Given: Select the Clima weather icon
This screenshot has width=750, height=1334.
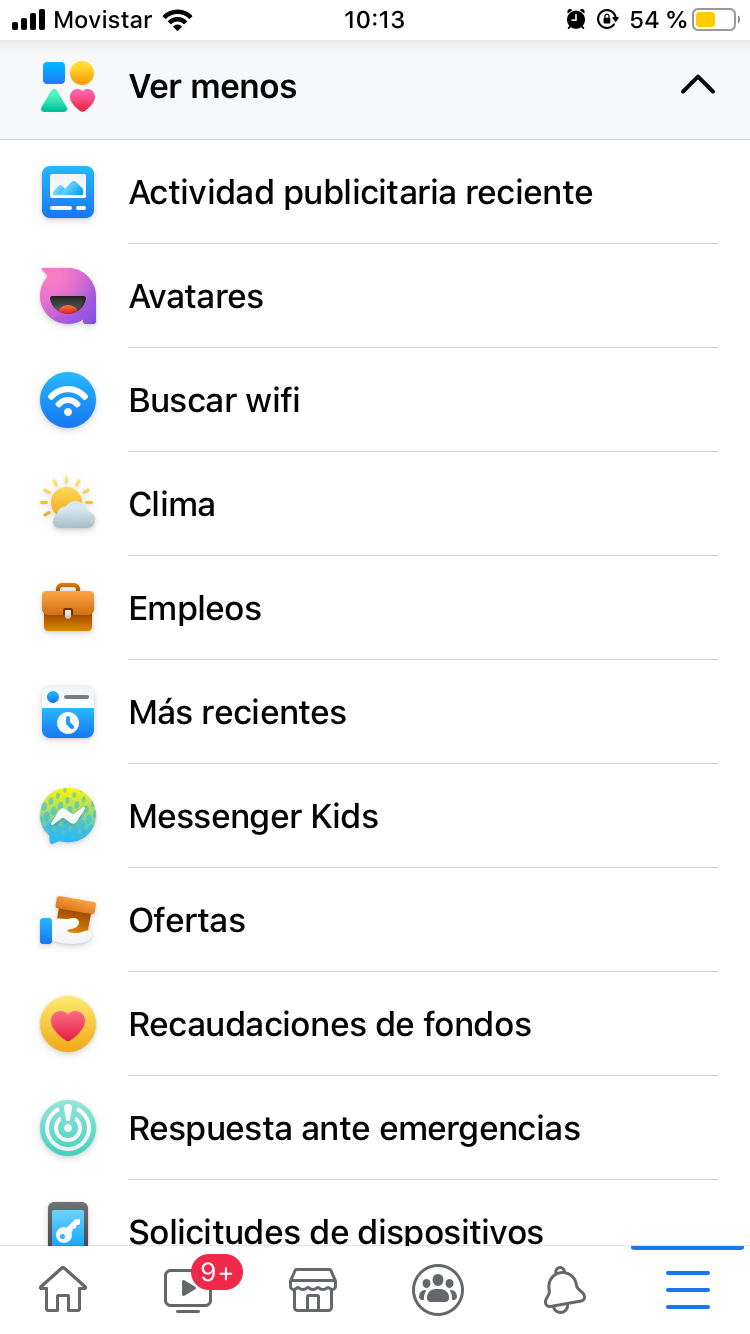Looking at the screenshot, I should 66,504.
